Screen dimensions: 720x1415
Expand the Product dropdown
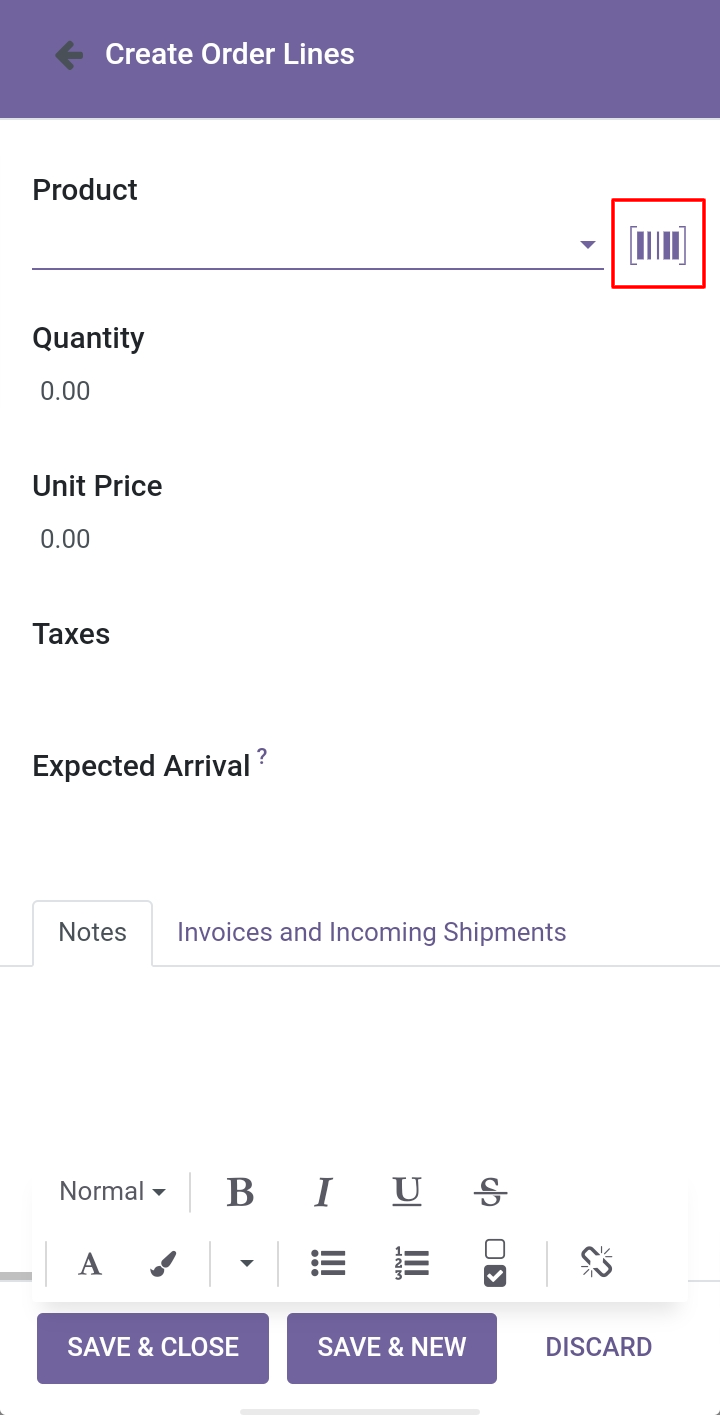coord(588,245)
